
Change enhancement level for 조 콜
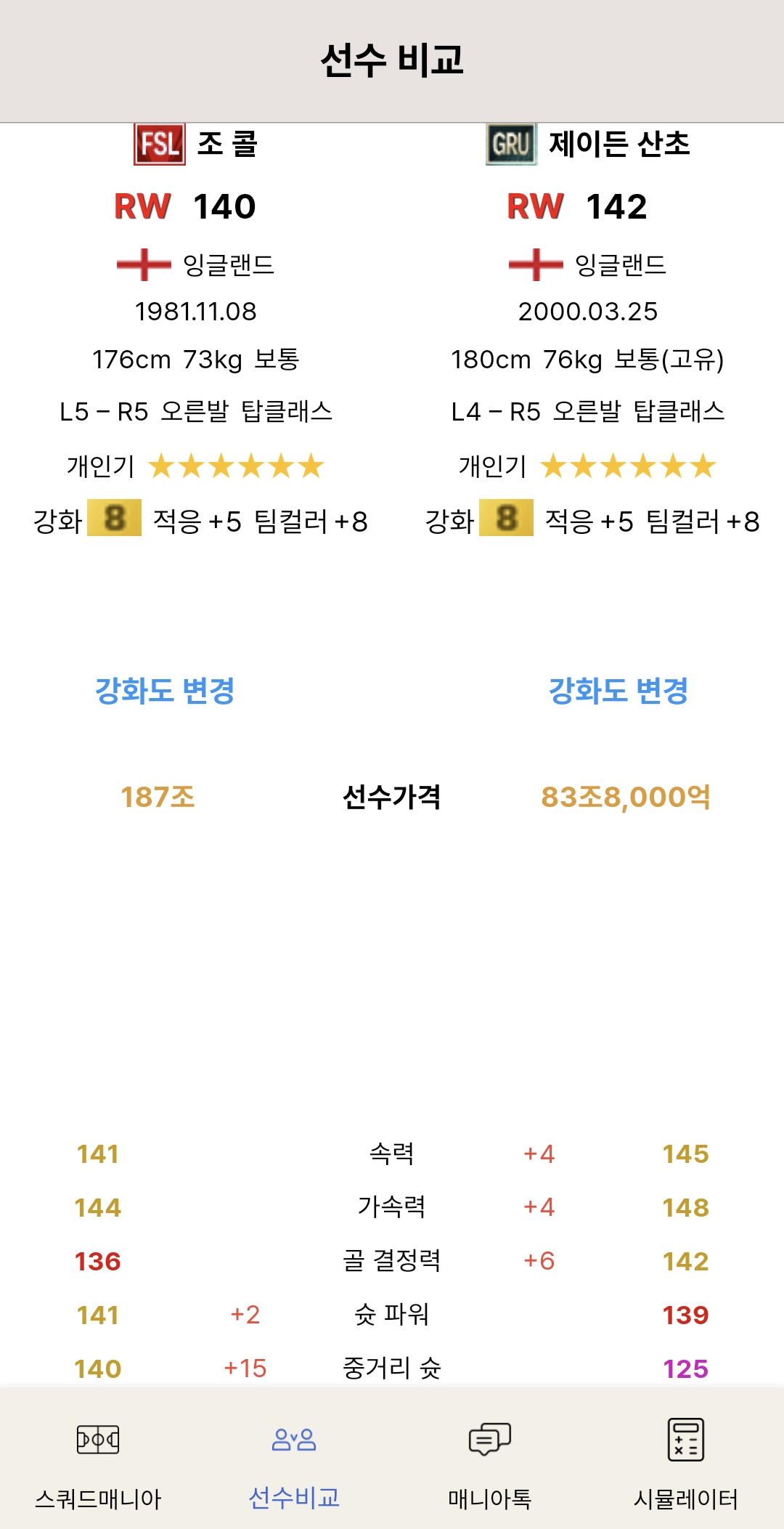pyautogui.click(x=165, y=690)
